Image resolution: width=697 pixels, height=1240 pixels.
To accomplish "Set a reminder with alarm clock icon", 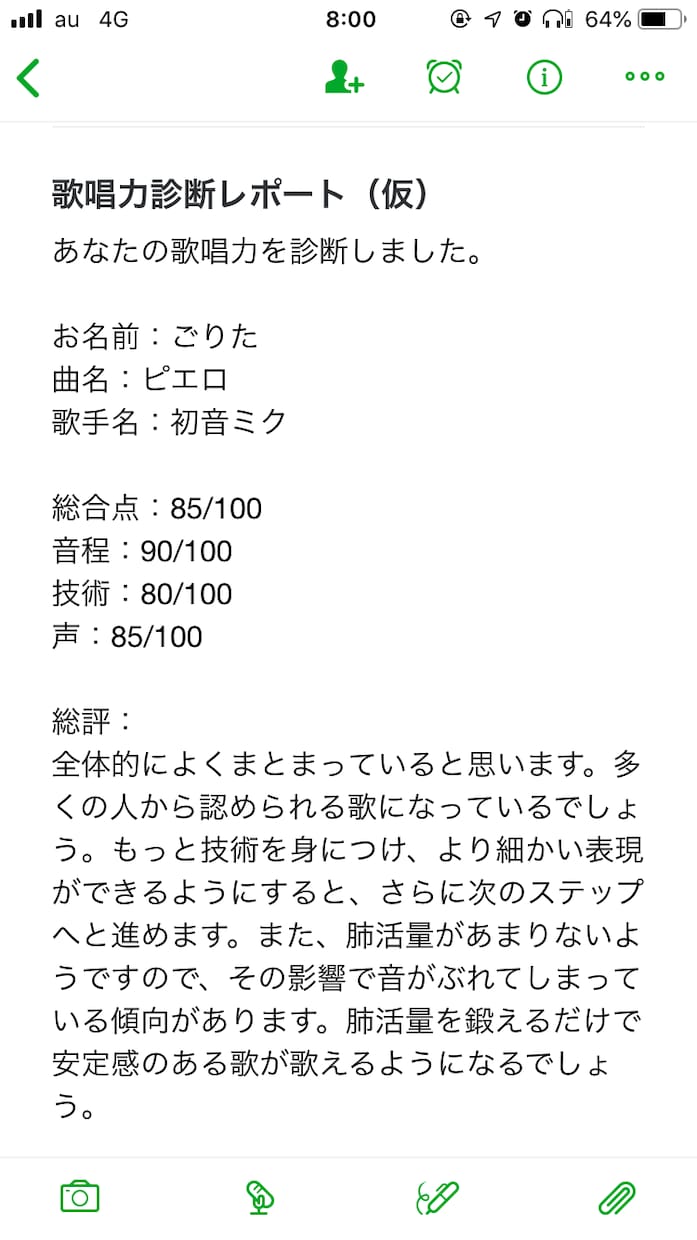I will point(444,77).
